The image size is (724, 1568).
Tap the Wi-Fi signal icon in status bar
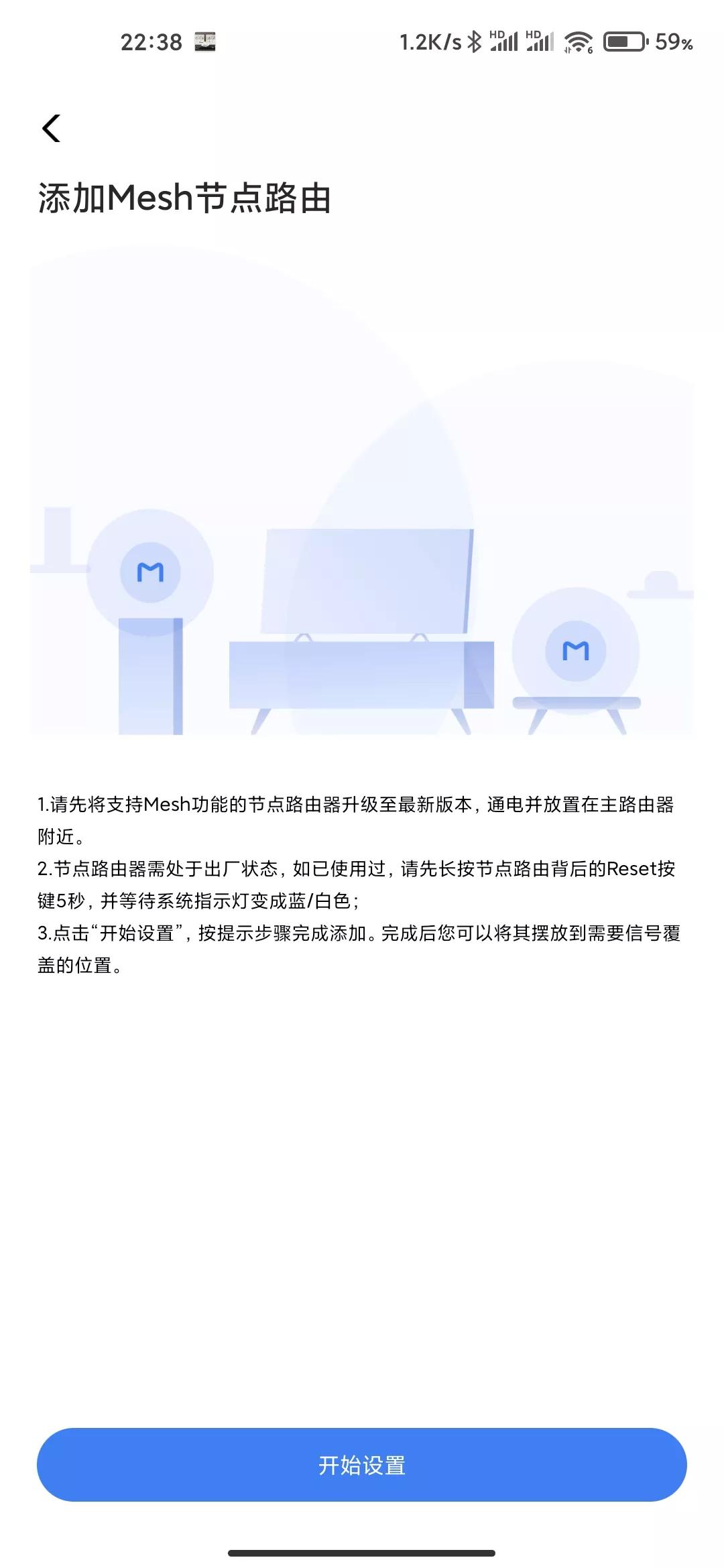578,42
